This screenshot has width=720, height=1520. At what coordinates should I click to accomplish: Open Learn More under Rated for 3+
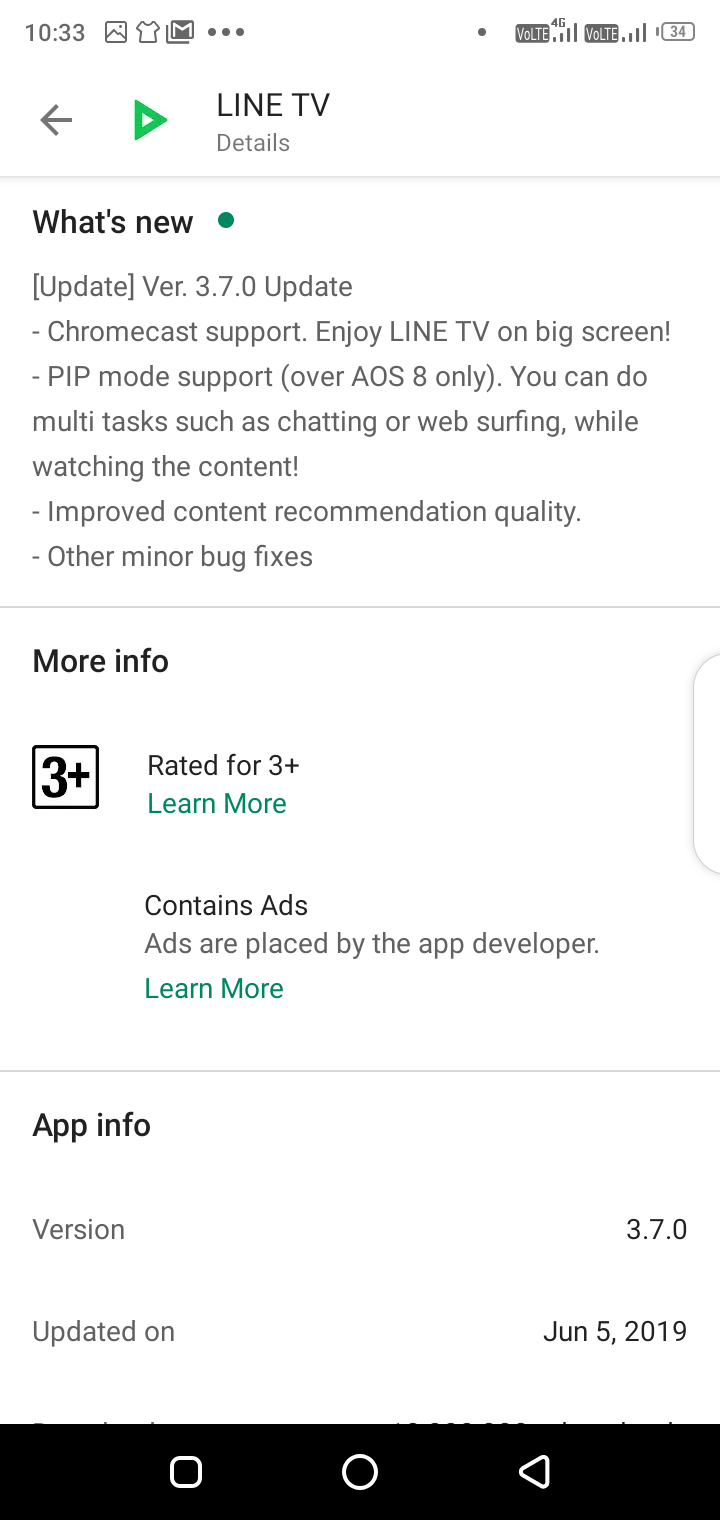(x=217, y=804)
